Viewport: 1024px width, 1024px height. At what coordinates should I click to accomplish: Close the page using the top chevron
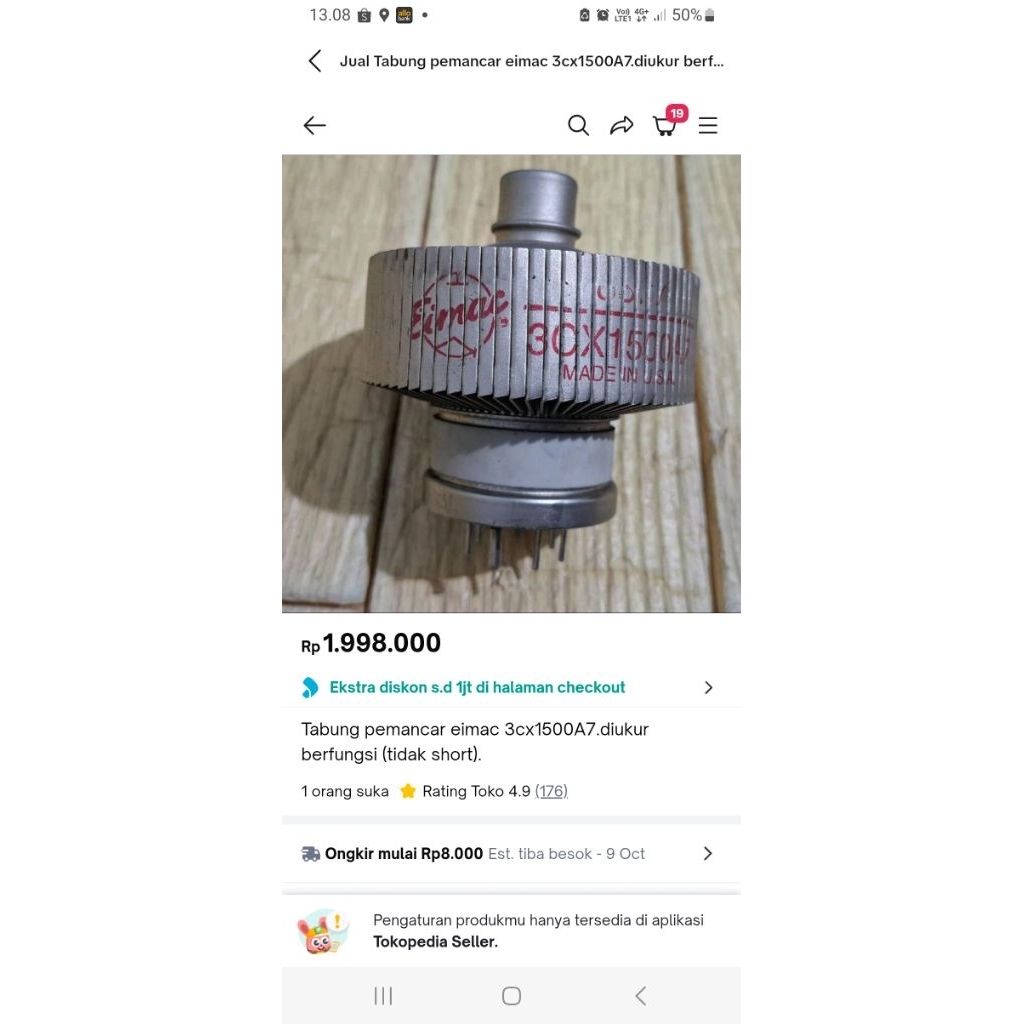point(315,61)
